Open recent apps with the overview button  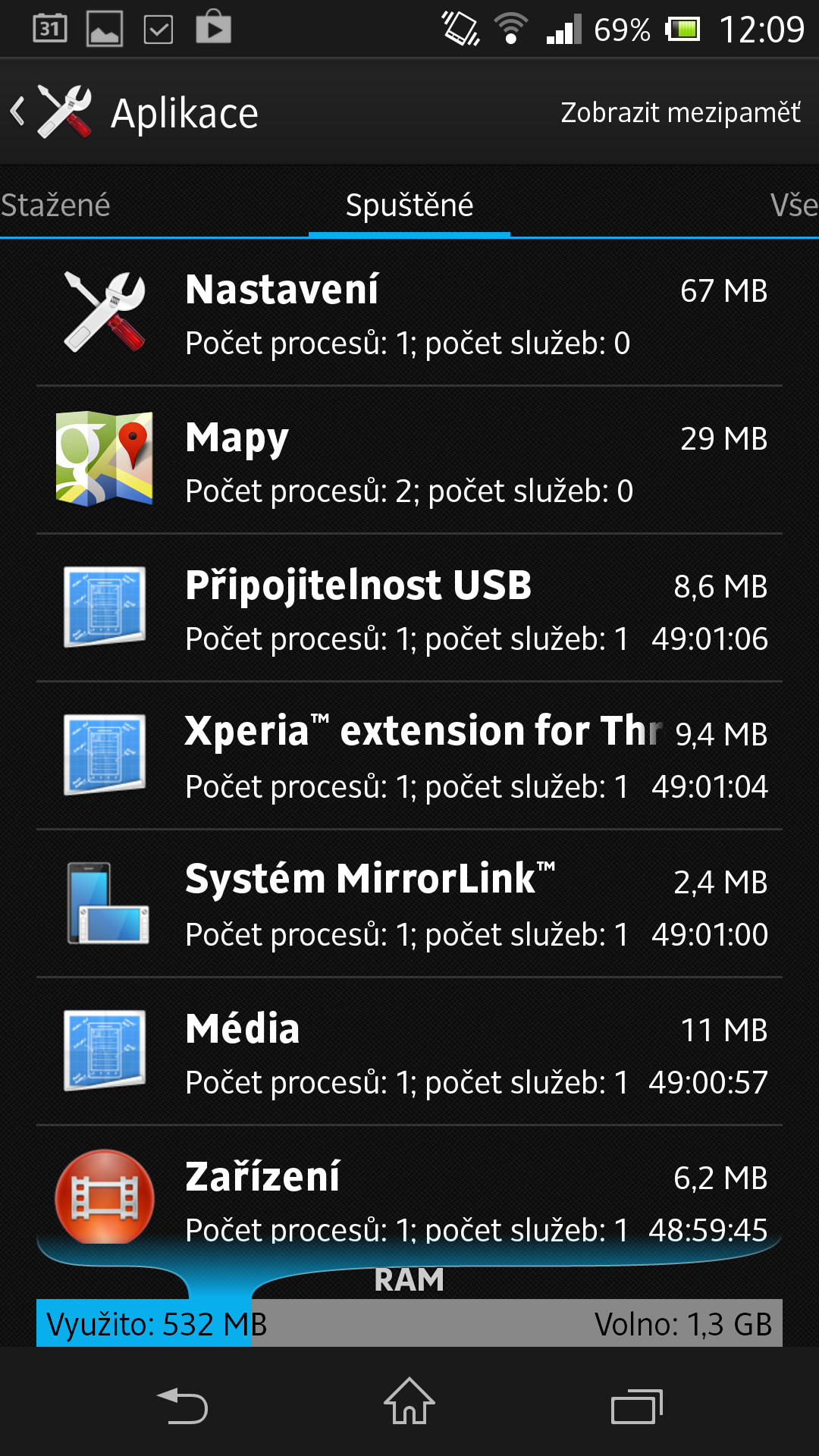click(635, 1403)
